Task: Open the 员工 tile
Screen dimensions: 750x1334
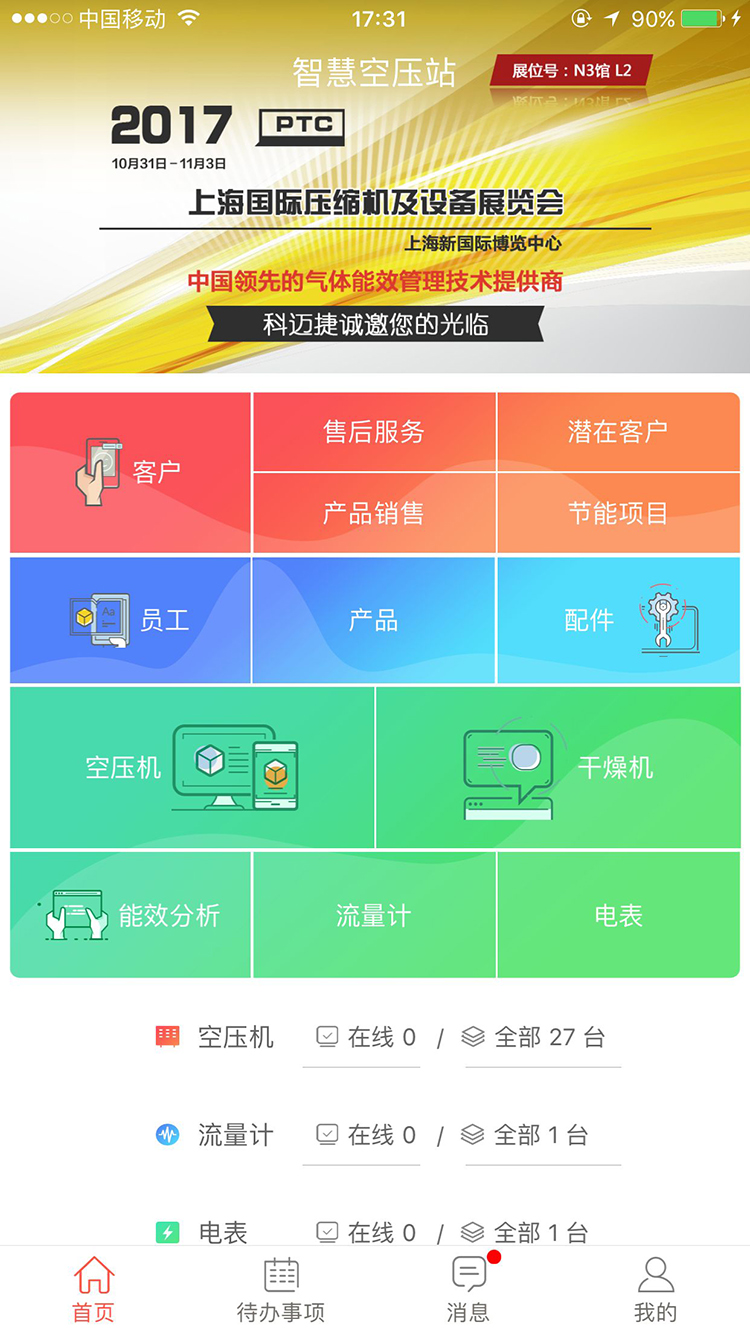Action: (x=130, y=620)
